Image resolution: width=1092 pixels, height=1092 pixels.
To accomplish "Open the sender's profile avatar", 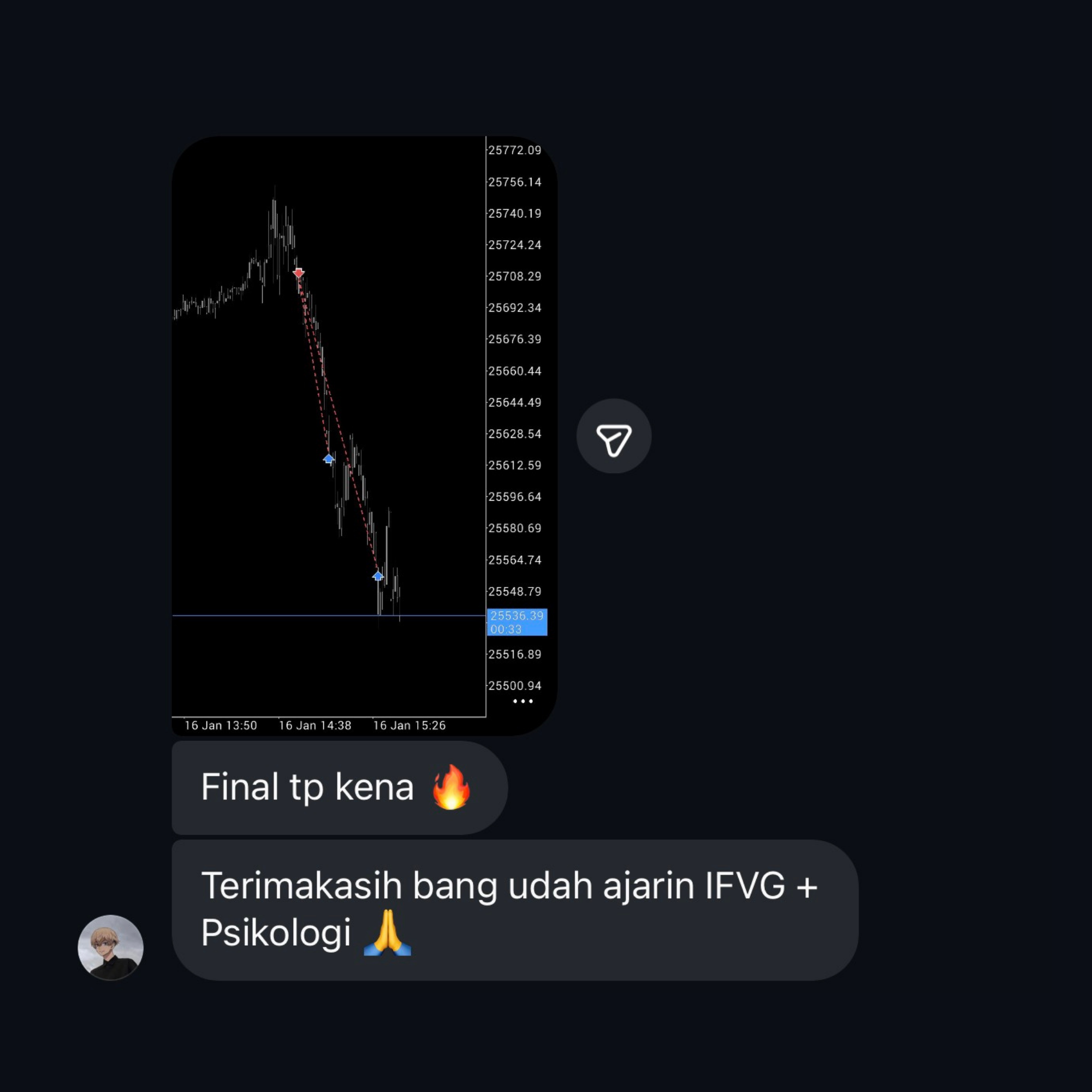I will point(111,947).
